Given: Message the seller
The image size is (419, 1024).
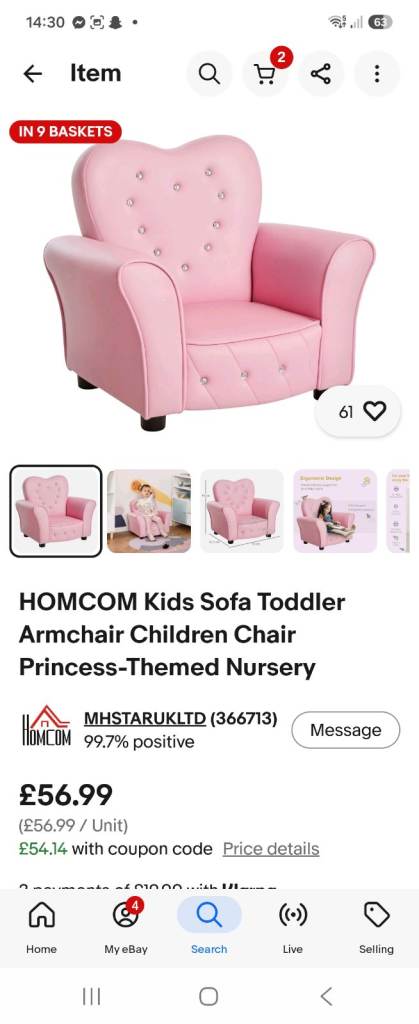Looking at the screenshot, I should [345, 730].
